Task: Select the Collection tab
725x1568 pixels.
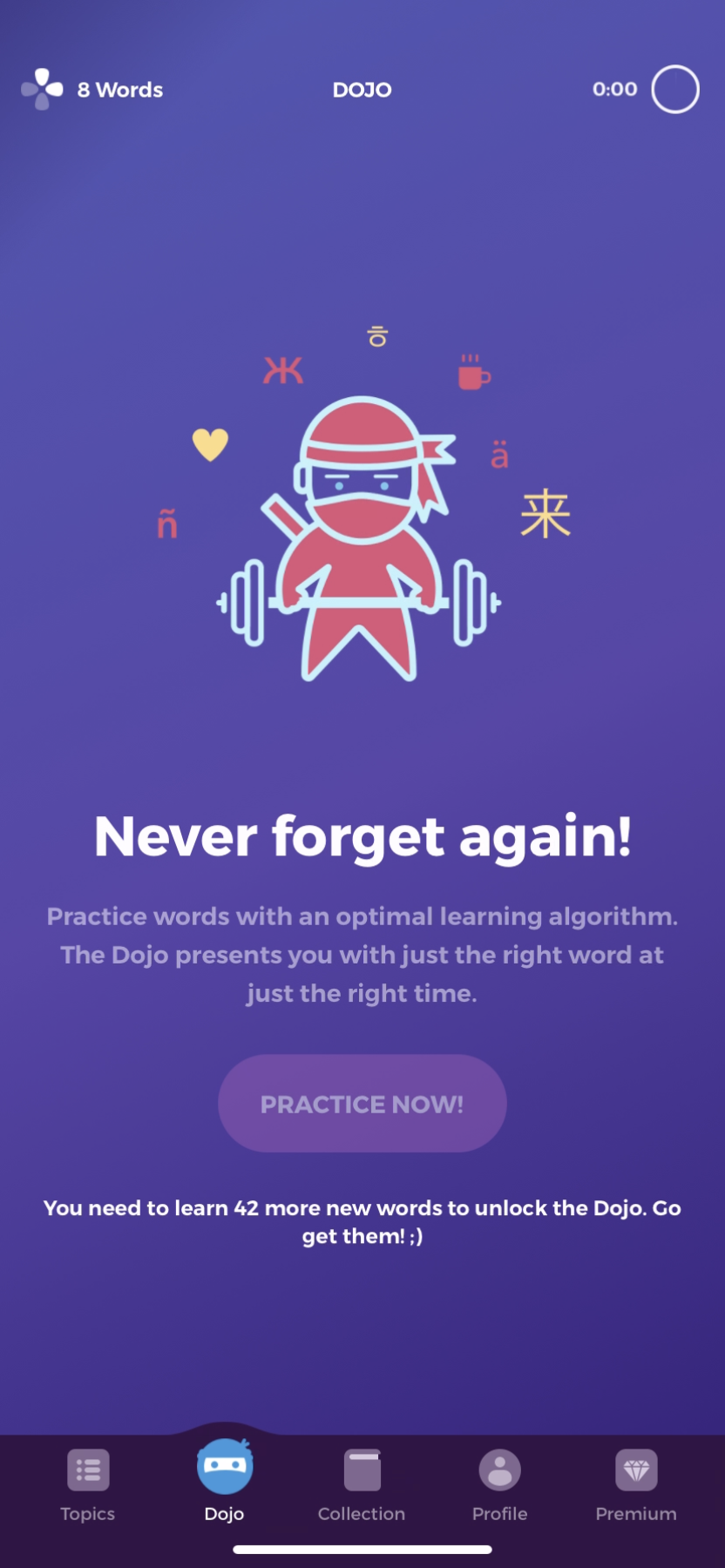Action: (361, 1485)
